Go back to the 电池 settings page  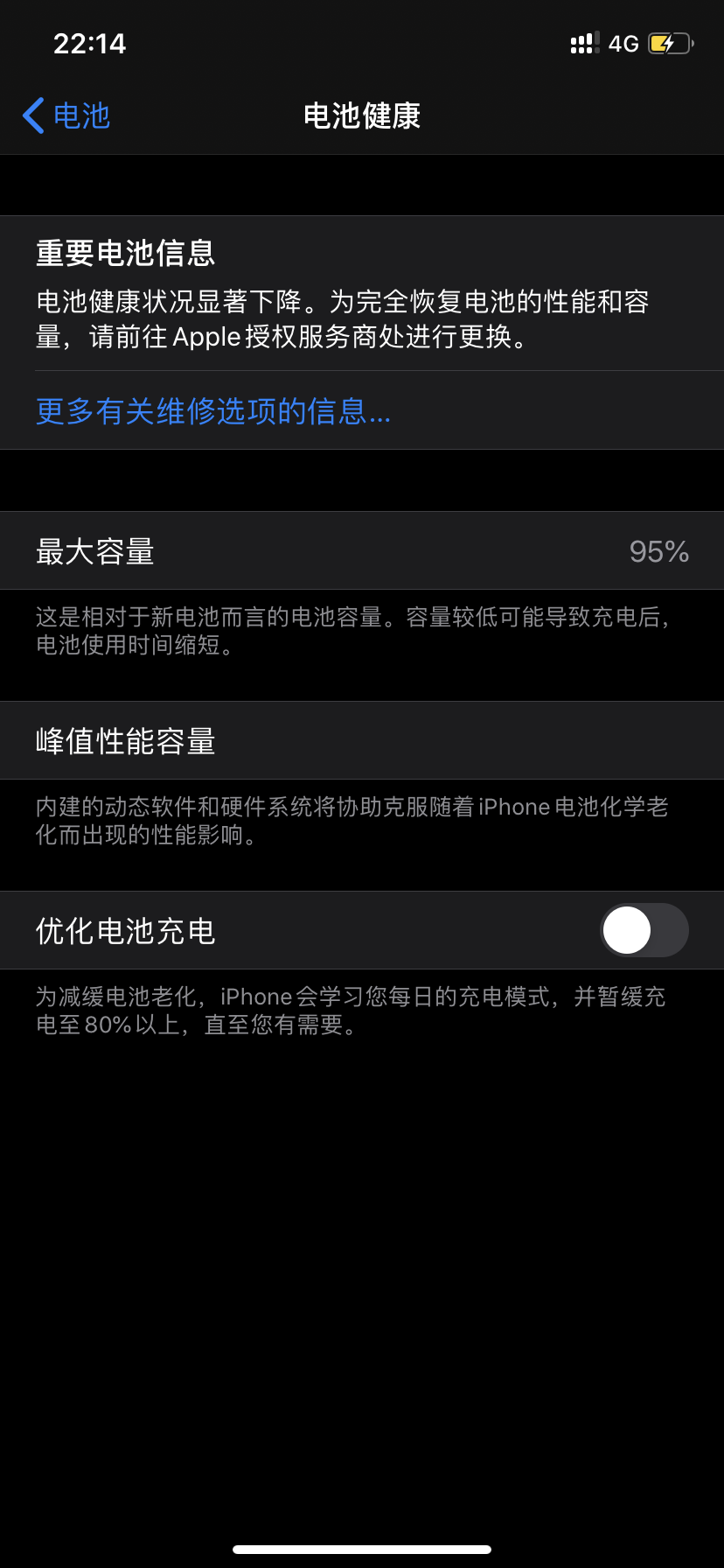click(66, 115)
